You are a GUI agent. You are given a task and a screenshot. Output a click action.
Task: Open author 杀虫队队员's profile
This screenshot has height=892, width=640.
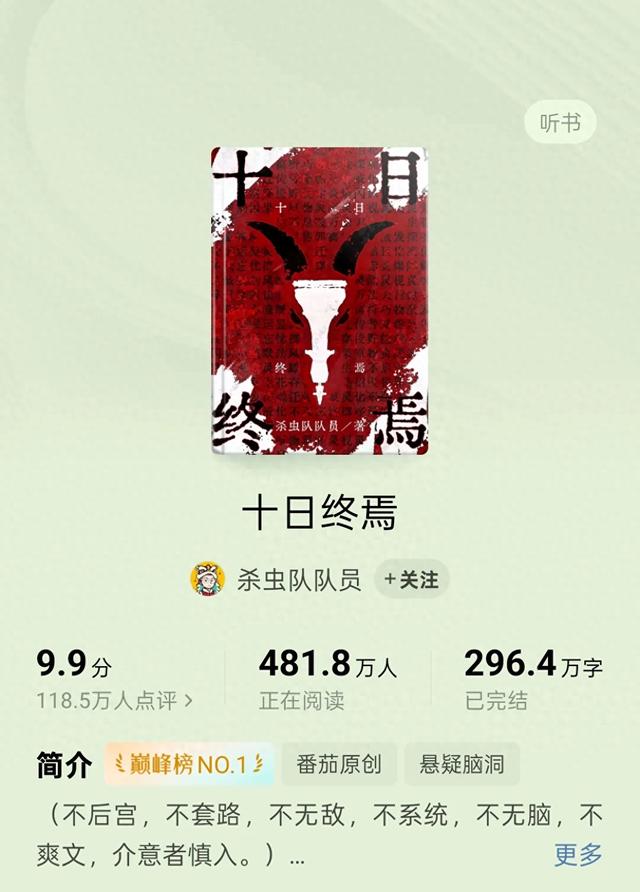tap(297, 579)
